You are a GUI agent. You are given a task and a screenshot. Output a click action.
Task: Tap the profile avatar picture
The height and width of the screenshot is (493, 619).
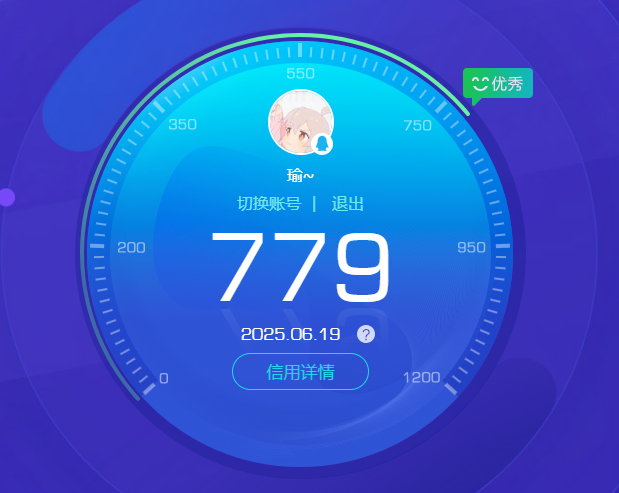point(299,122)
